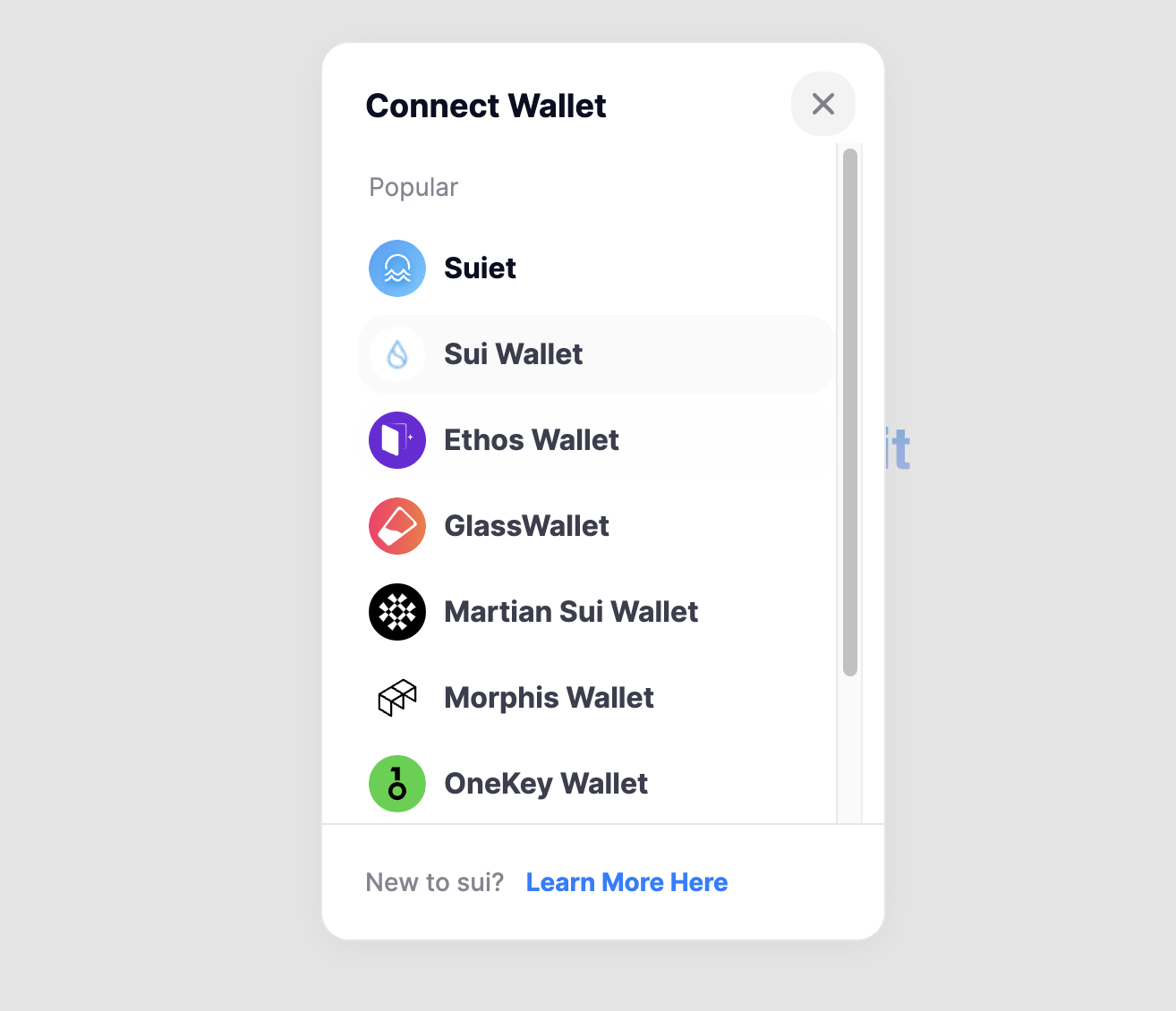Pick GlassWallet from the list
Image resolution: width=1176 pixels, height=1011 pixels.
(526, 526)
